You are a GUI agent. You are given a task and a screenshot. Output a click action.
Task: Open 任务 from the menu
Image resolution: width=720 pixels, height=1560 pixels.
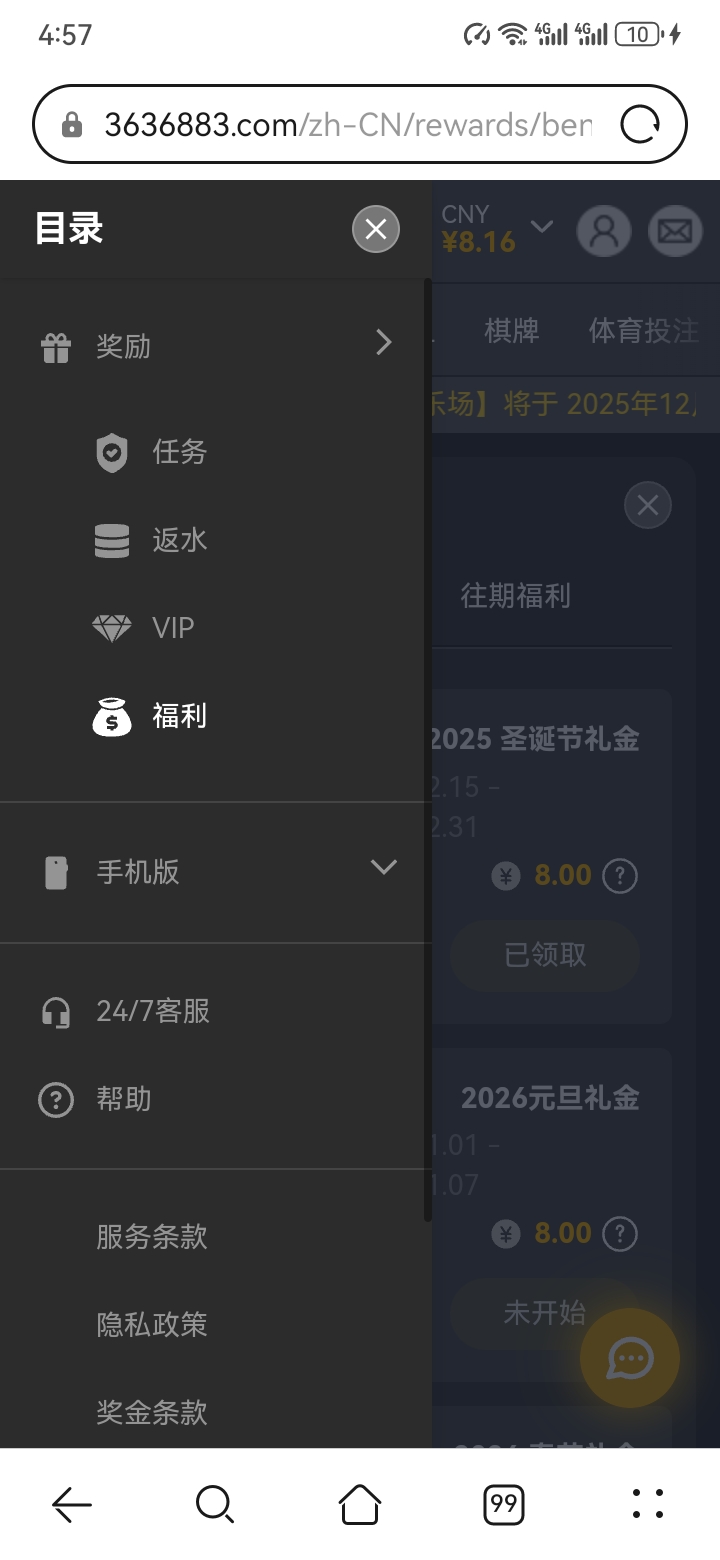coord(180,452)
